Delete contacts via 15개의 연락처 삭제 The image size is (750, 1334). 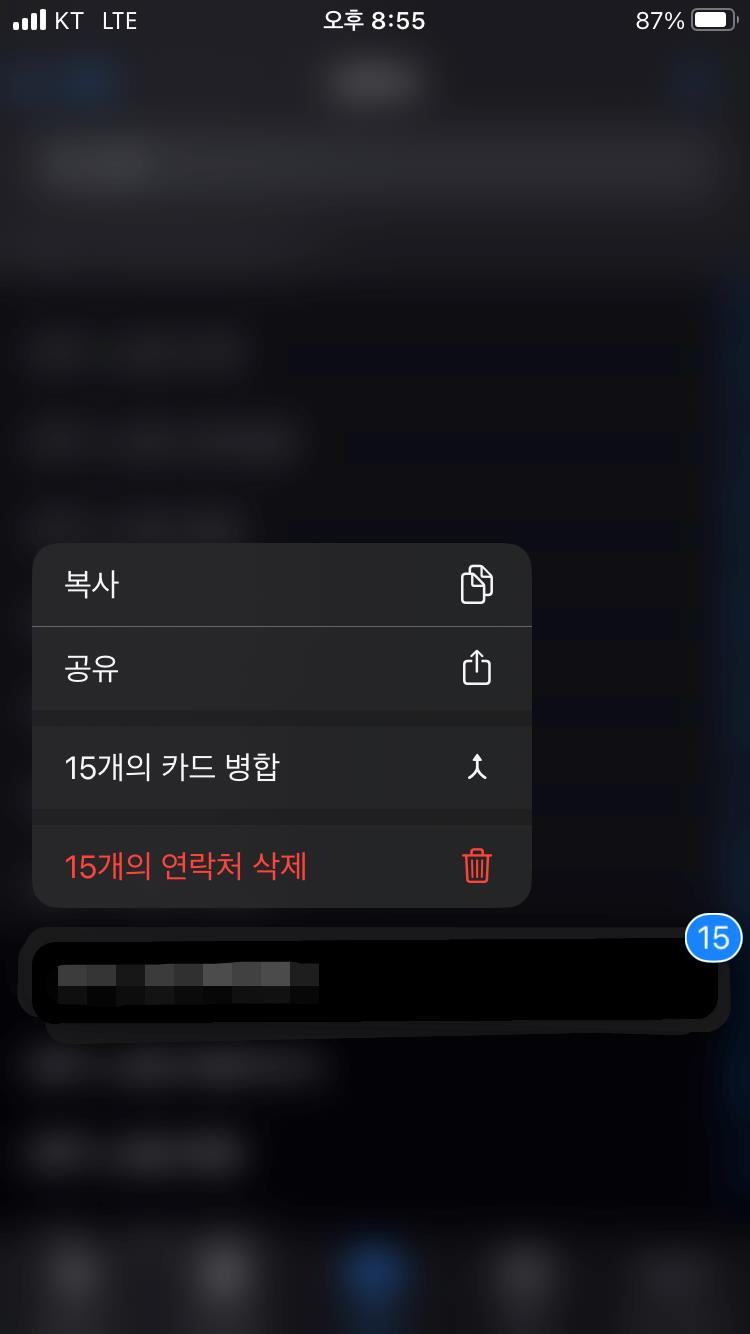[281, 866]
